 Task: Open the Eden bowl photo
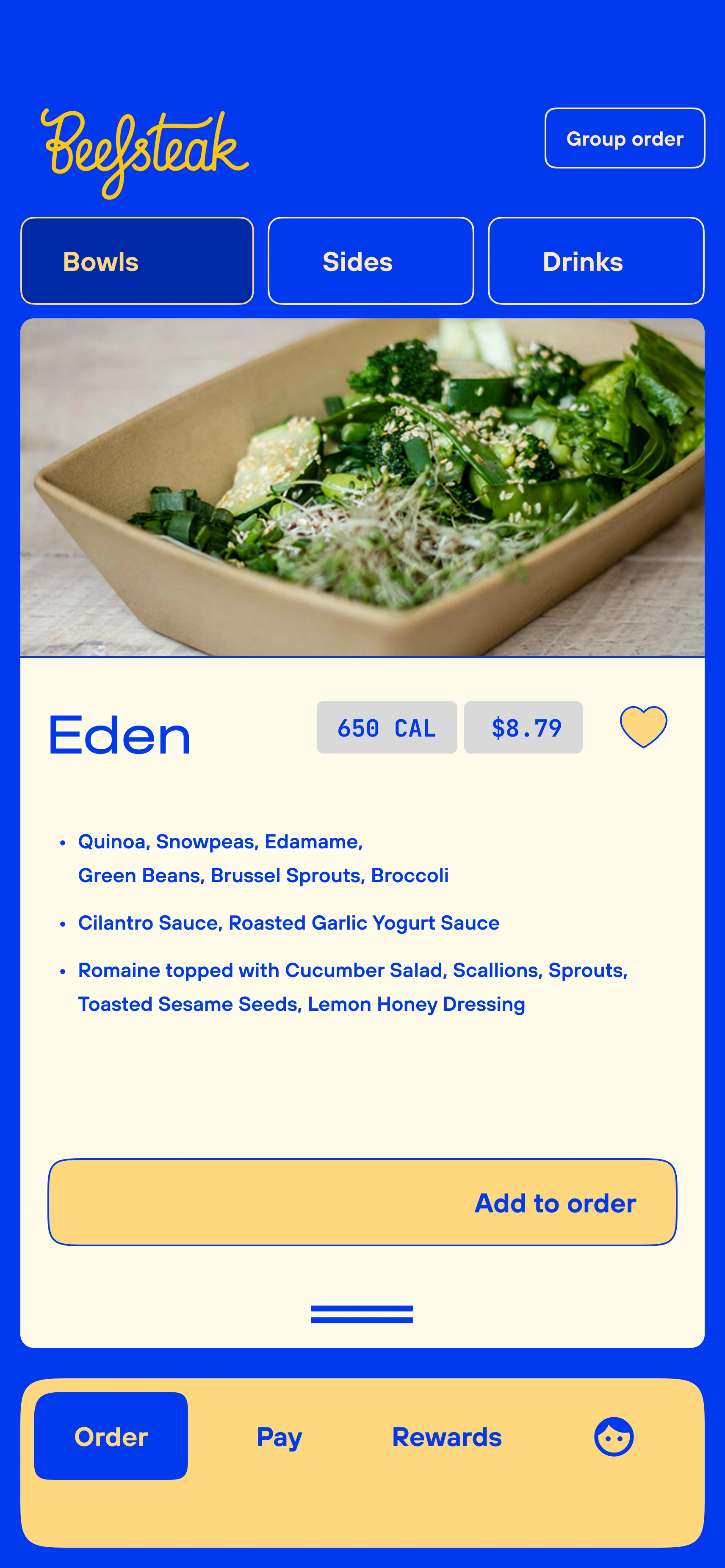click(362, 487)
